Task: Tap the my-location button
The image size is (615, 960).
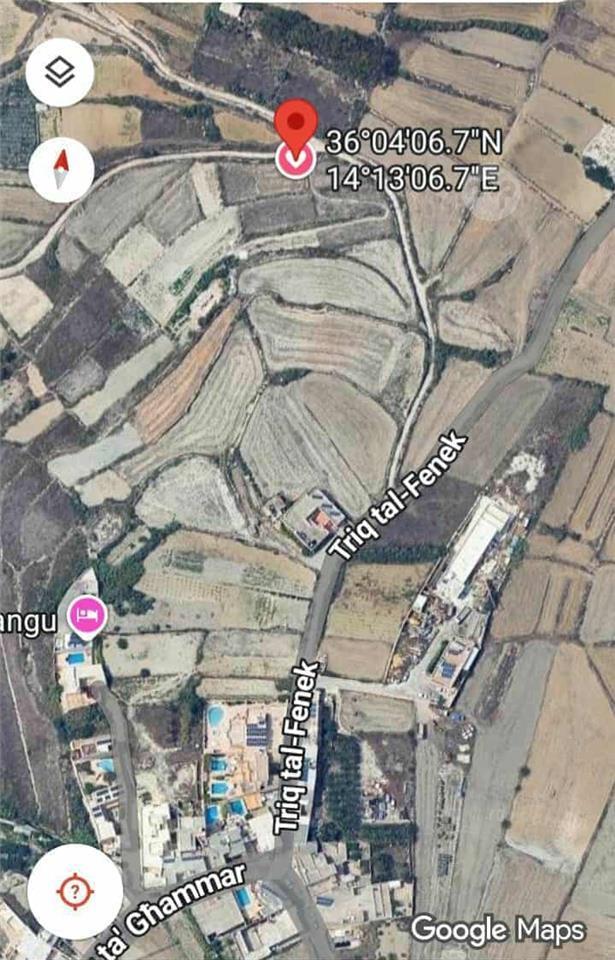Action: click(x=75, y=890)
